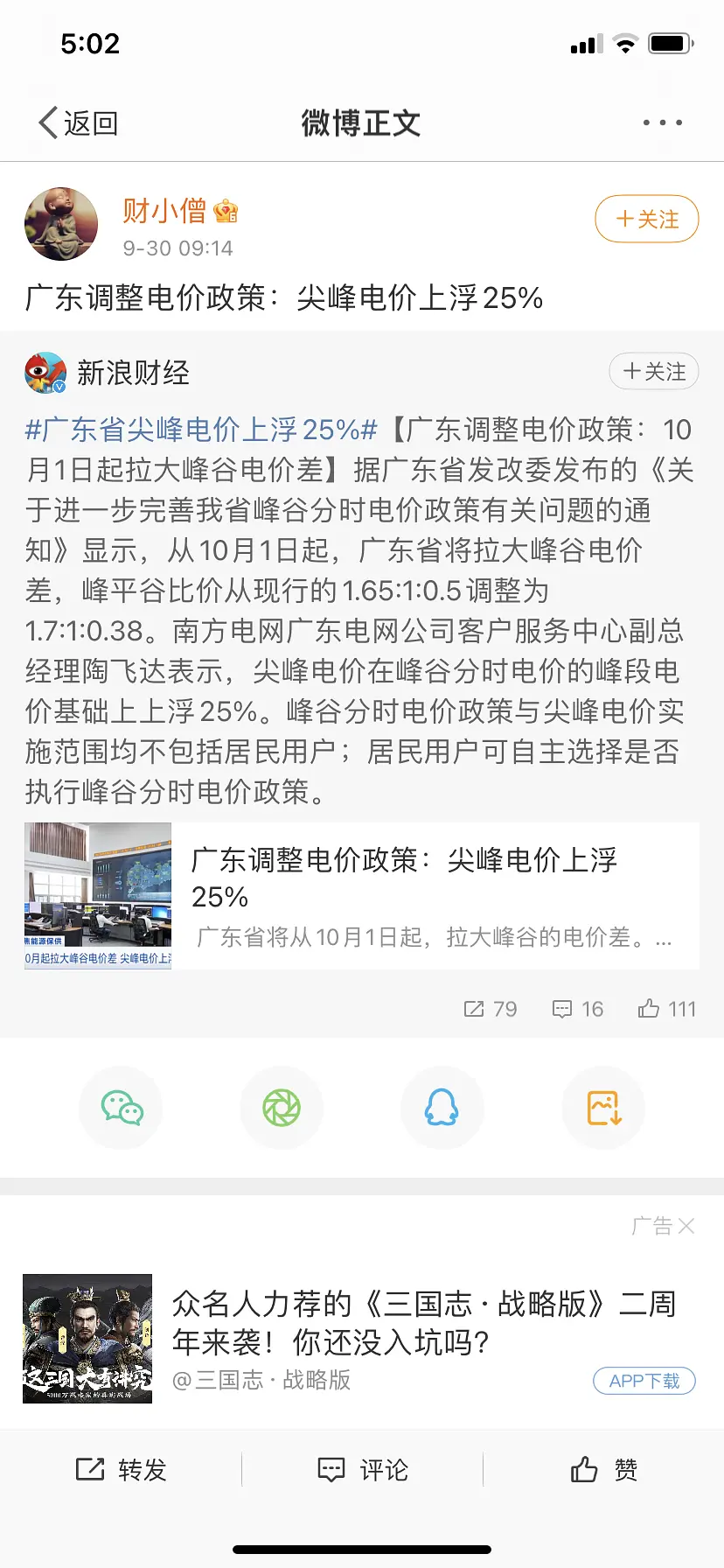Image resolution: width=724 pixels, height=1568 pixels.
Task: View the 79 reposts of the original post
Action: (x=491, y=1009)
